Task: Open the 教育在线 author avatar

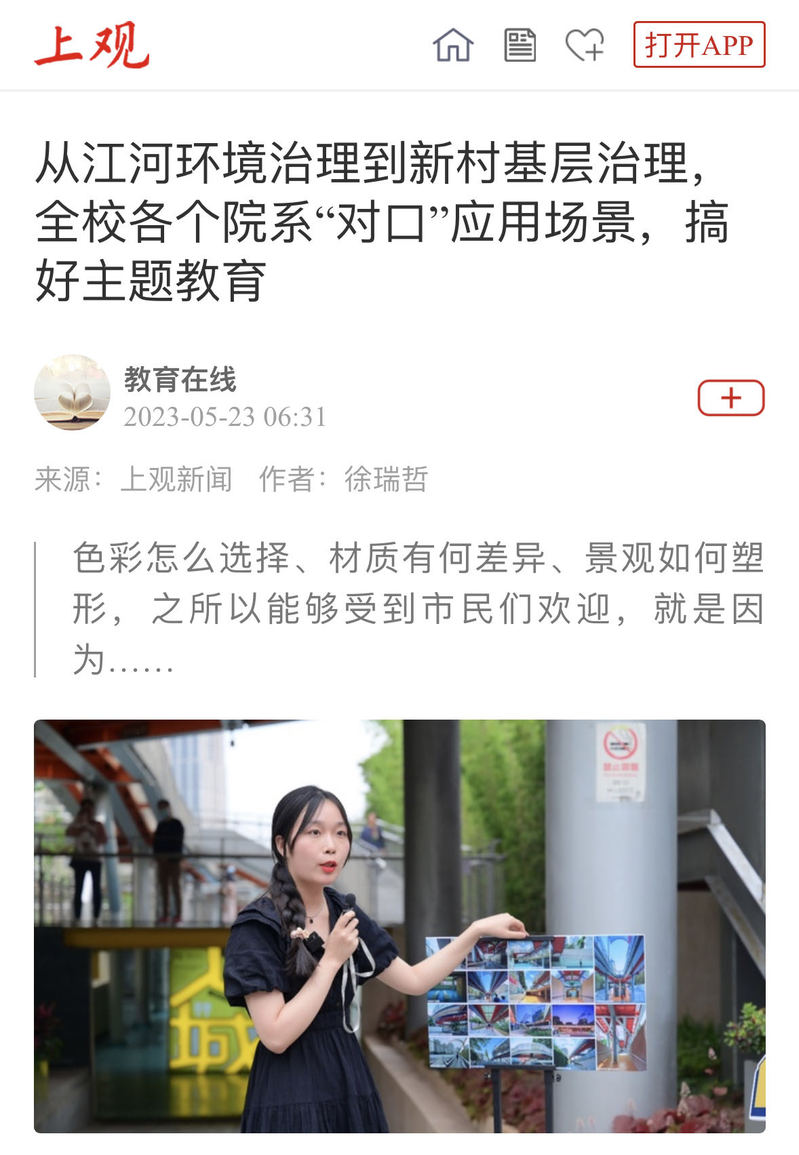Action: [x=72, y=392]
